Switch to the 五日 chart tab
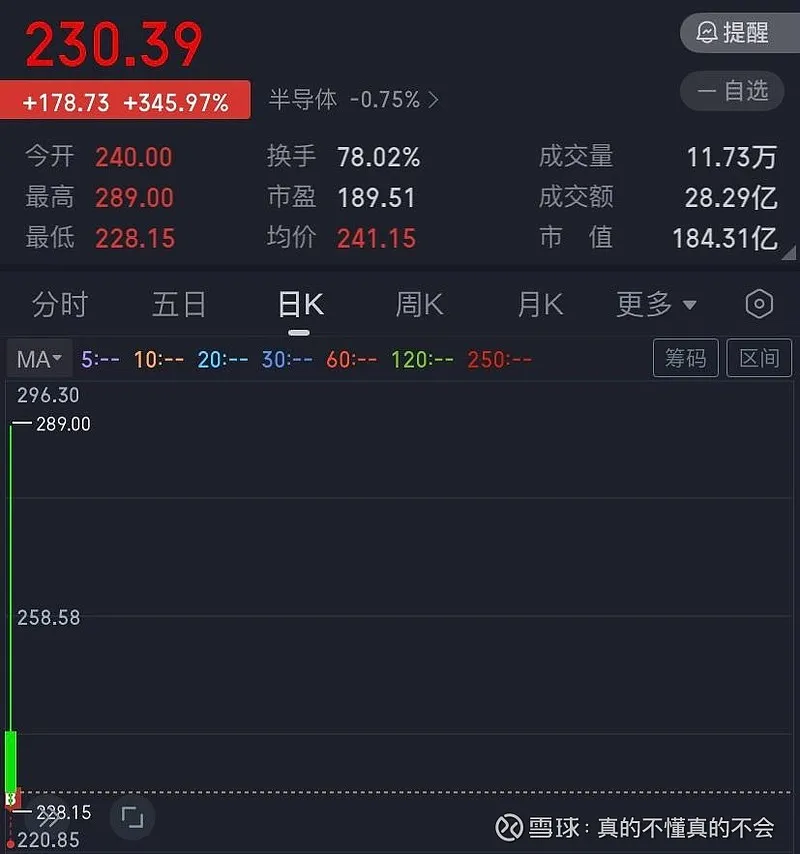The image size is (800, 854). [x=179, y=304]
